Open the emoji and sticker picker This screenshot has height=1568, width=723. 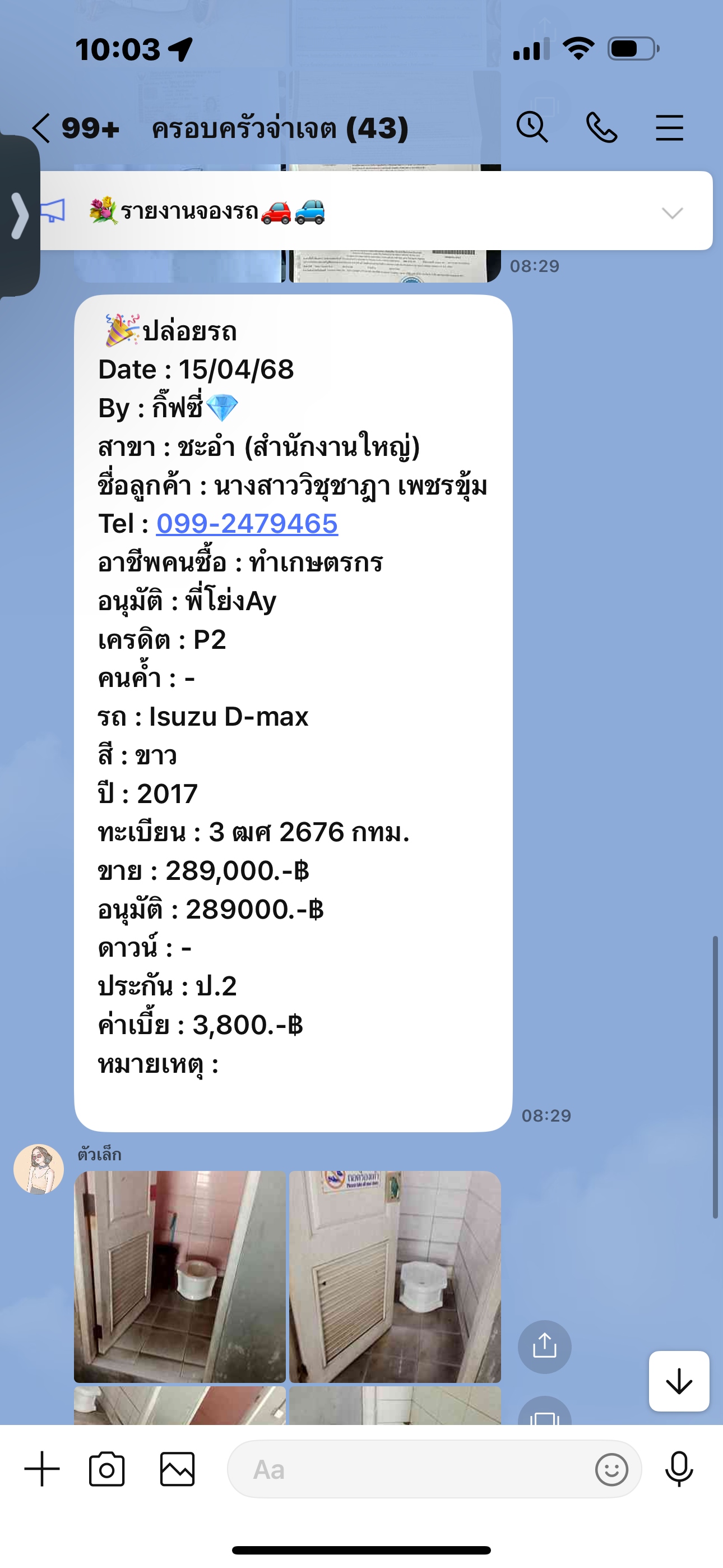click(611, 1469)
